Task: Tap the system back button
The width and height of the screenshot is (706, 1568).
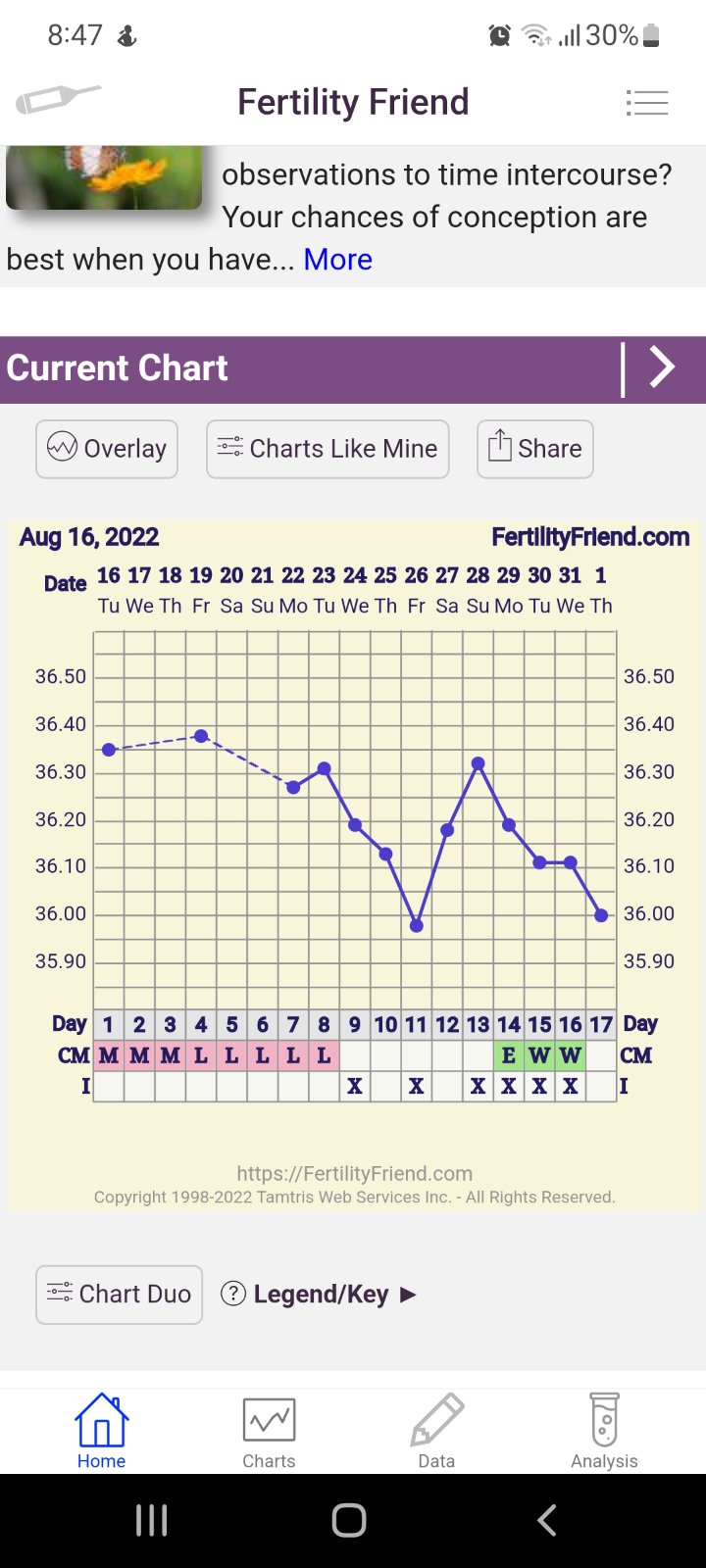Action: [547, 1520]
